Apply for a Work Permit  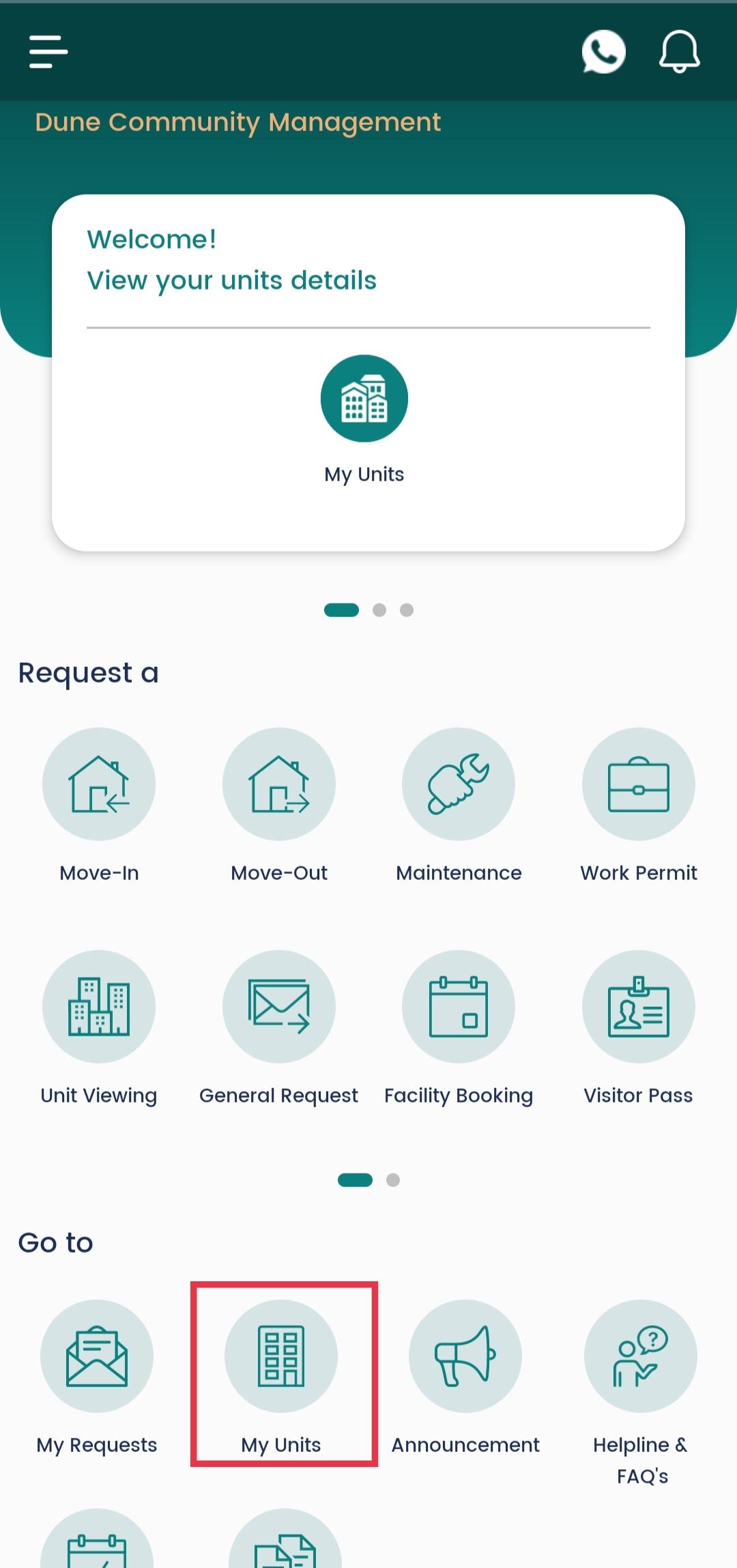click(x=639, y=784)
